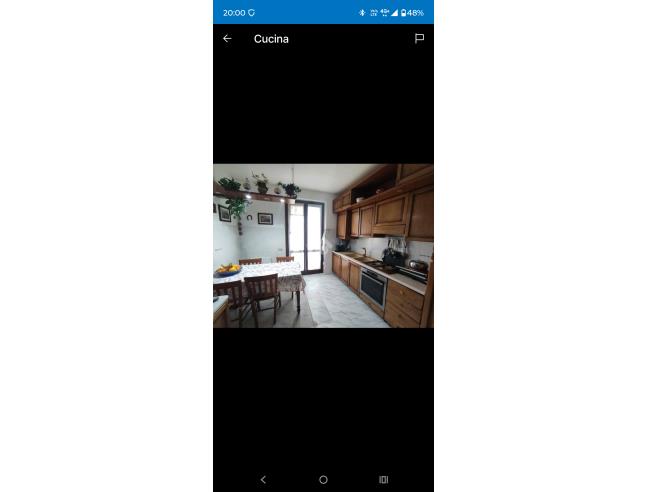Go back from the Cucina photo
Screen dimensions: 648x492
227,39
